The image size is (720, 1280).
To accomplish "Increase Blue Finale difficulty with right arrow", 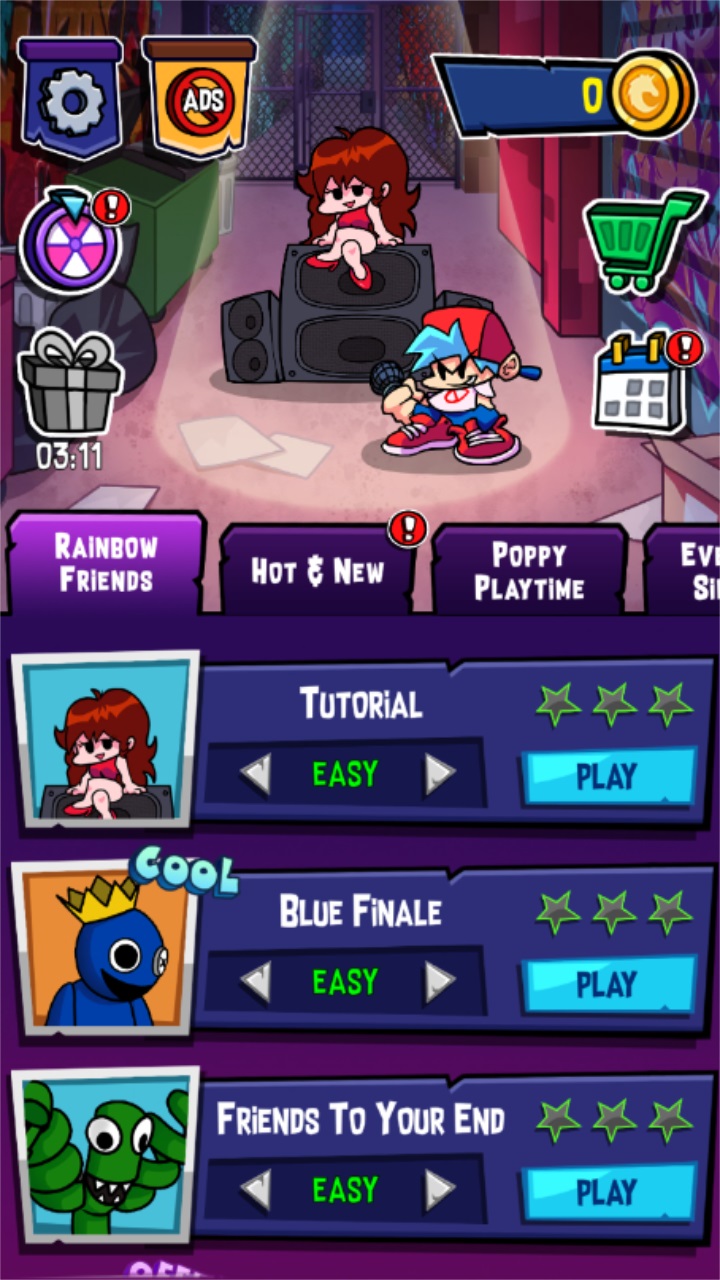I will coord(440,982).
